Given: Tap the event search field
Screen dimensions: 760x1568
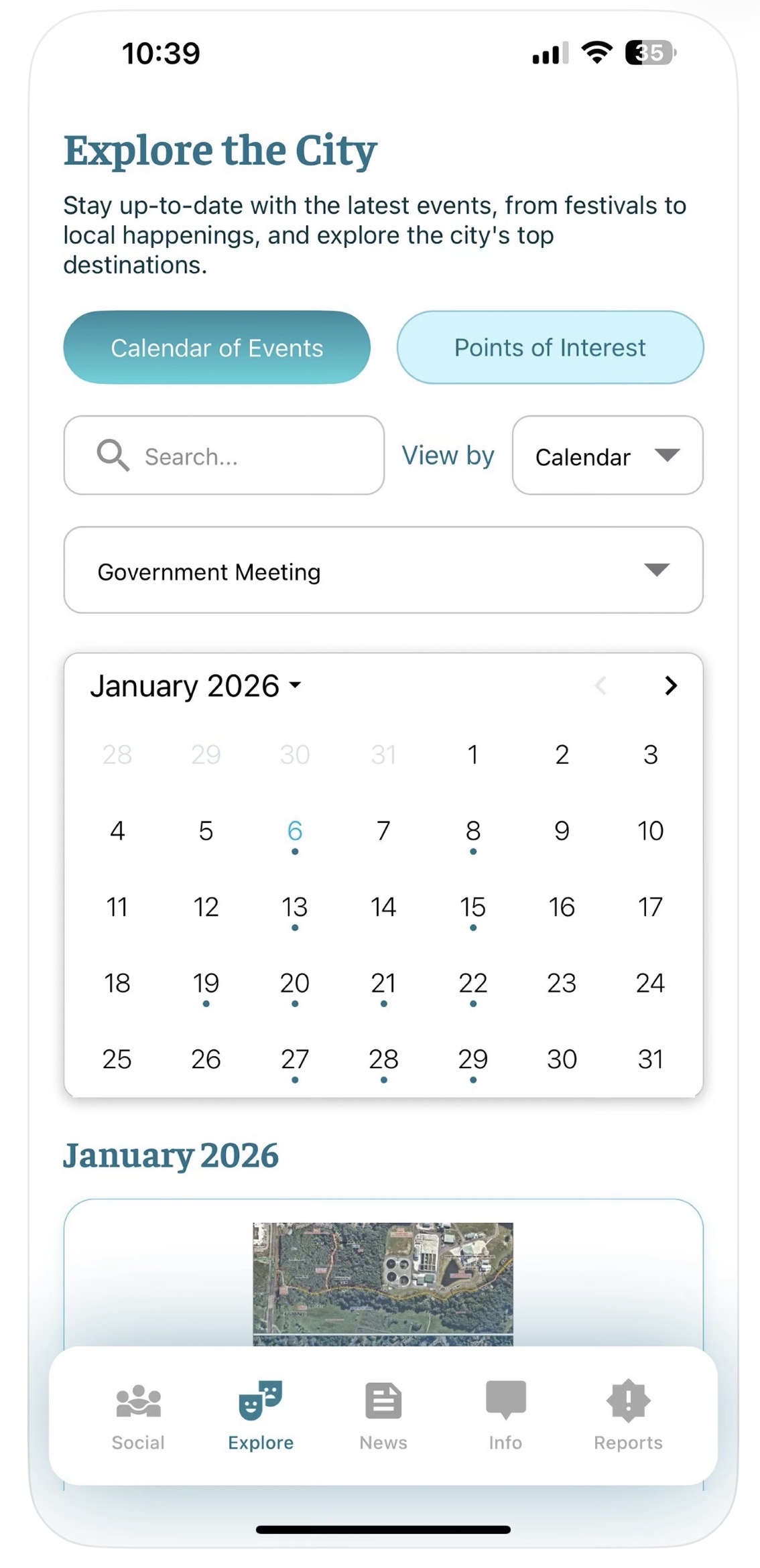Looking at the screenshot, I should click(224, 456).
